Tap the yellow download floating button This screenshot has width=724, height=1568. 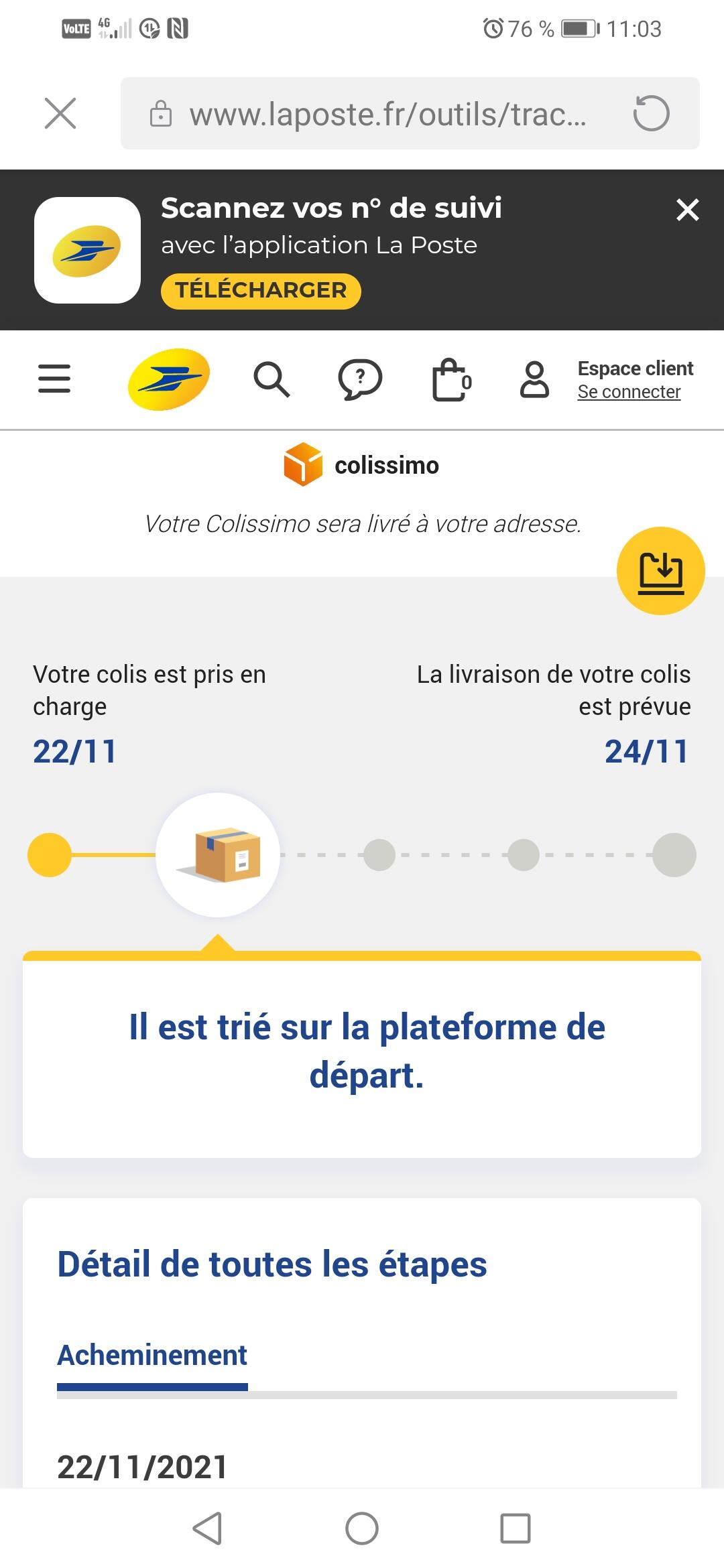[x=660, y=571]
